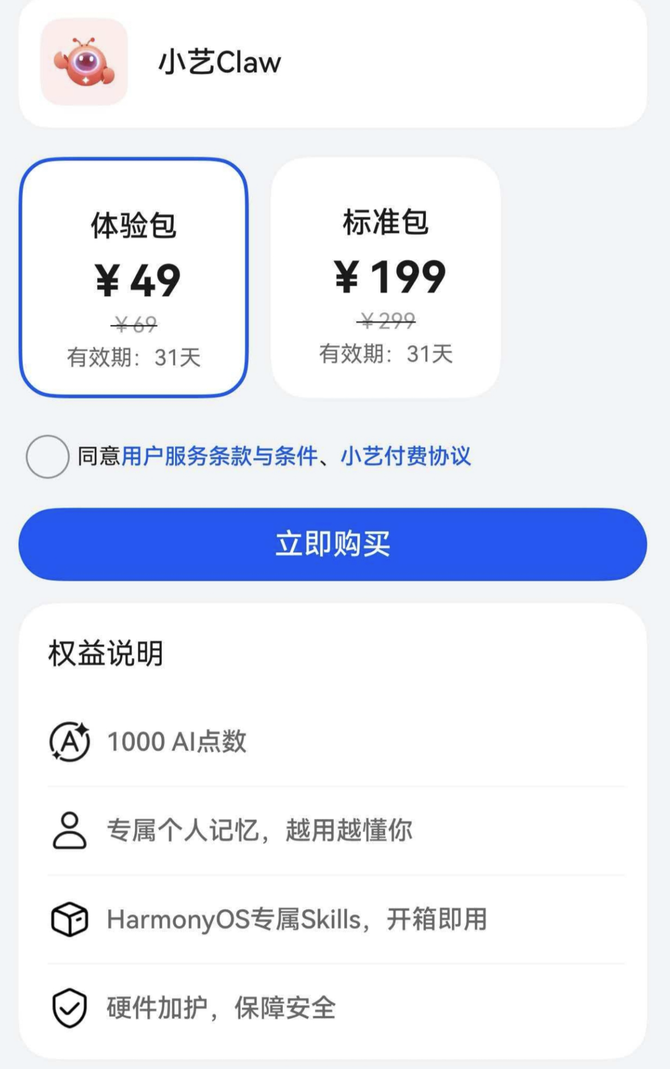Check the agreement checkbox
The image size is (670, 1069).
[x=47, y=457]
